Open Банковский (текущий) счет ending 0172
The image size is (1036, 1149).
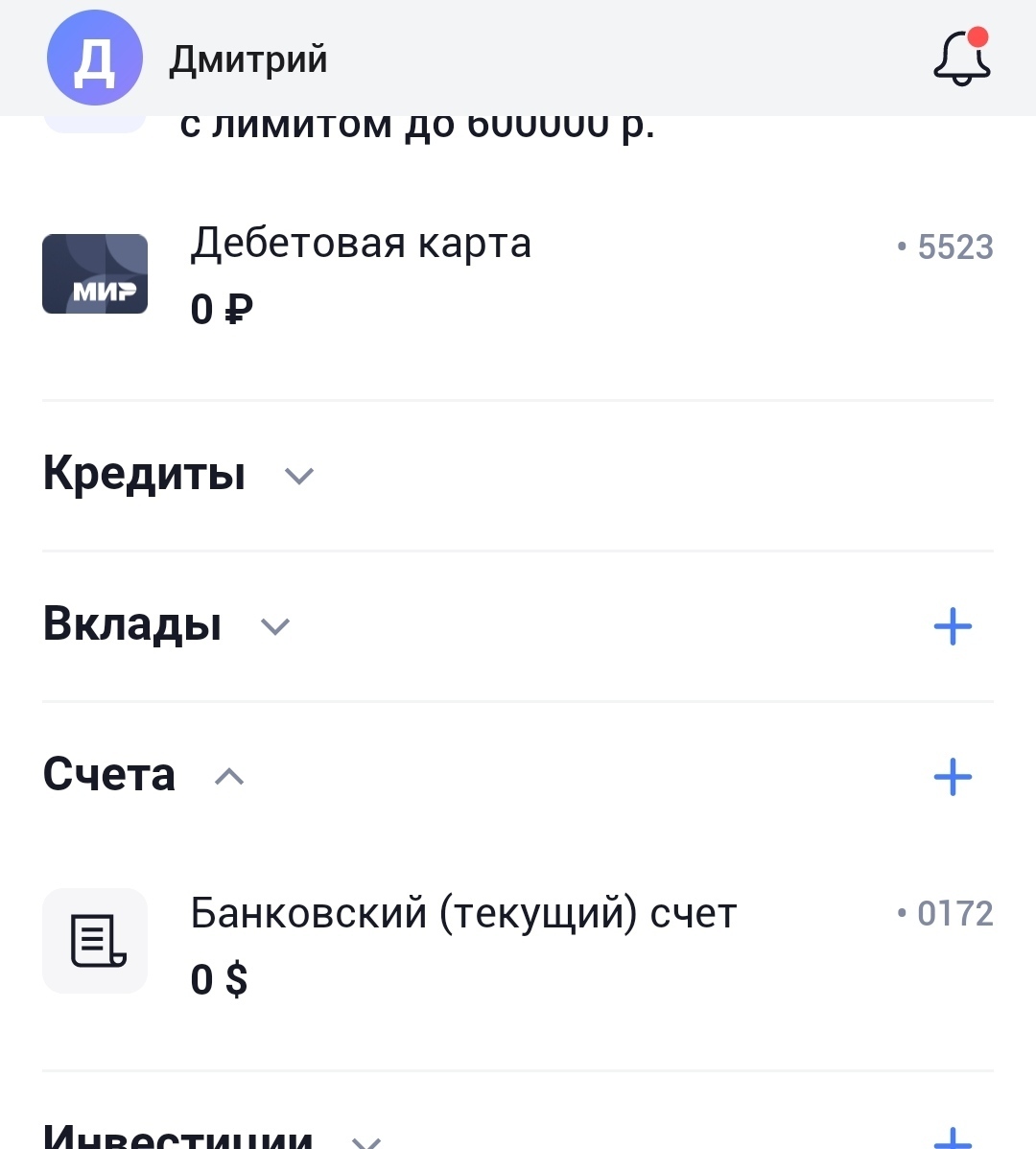click(x=518, y=943)
